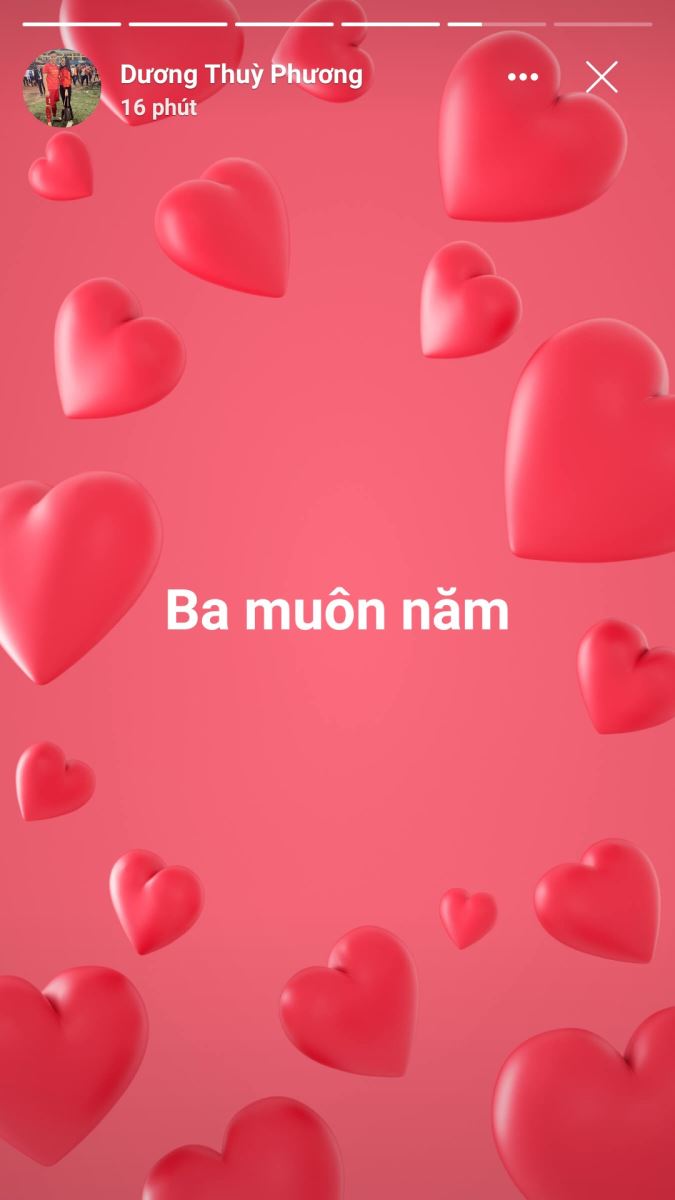
Task: Open the three-dot story options menu
Action: 523,77
